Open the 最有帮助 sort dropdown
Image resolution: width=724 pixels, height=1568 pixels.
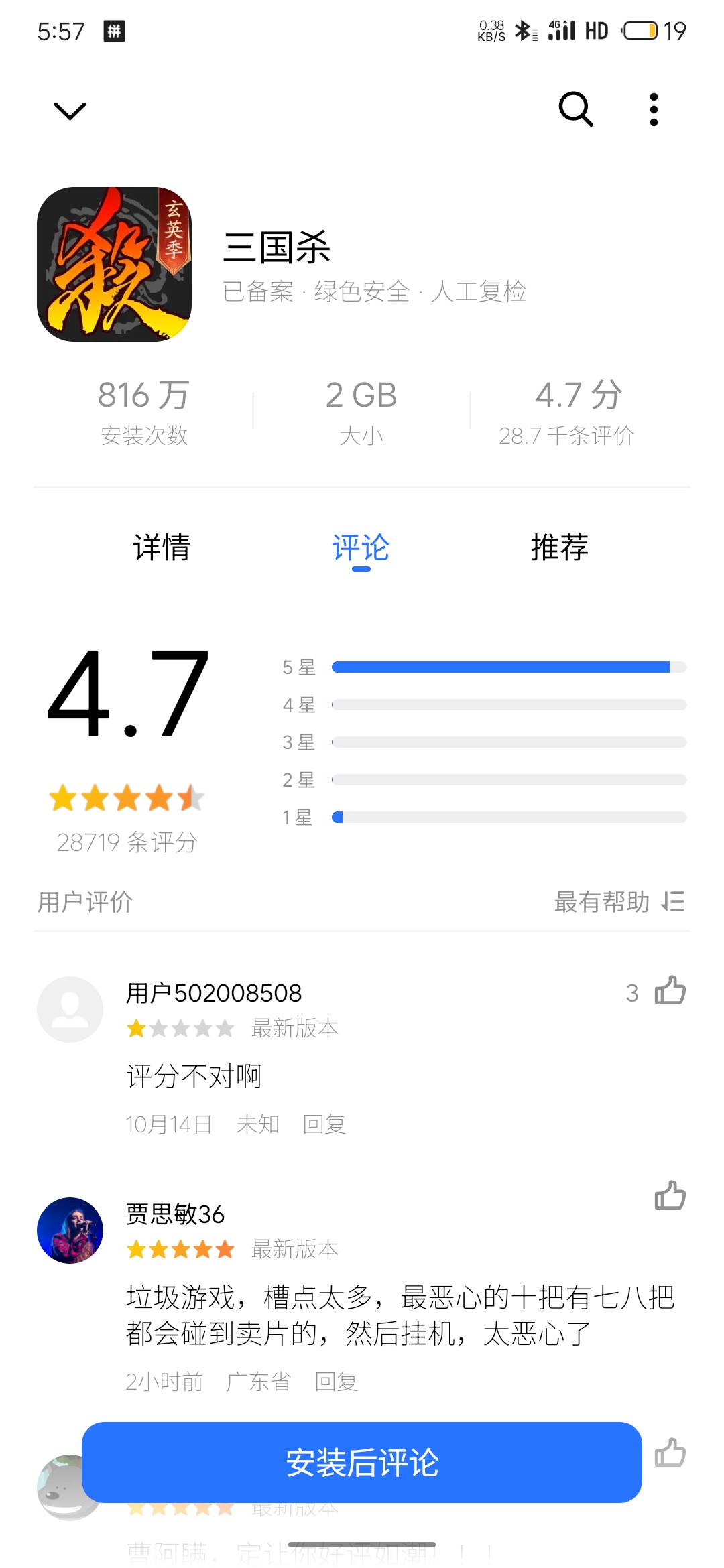(x=619, y=902)
